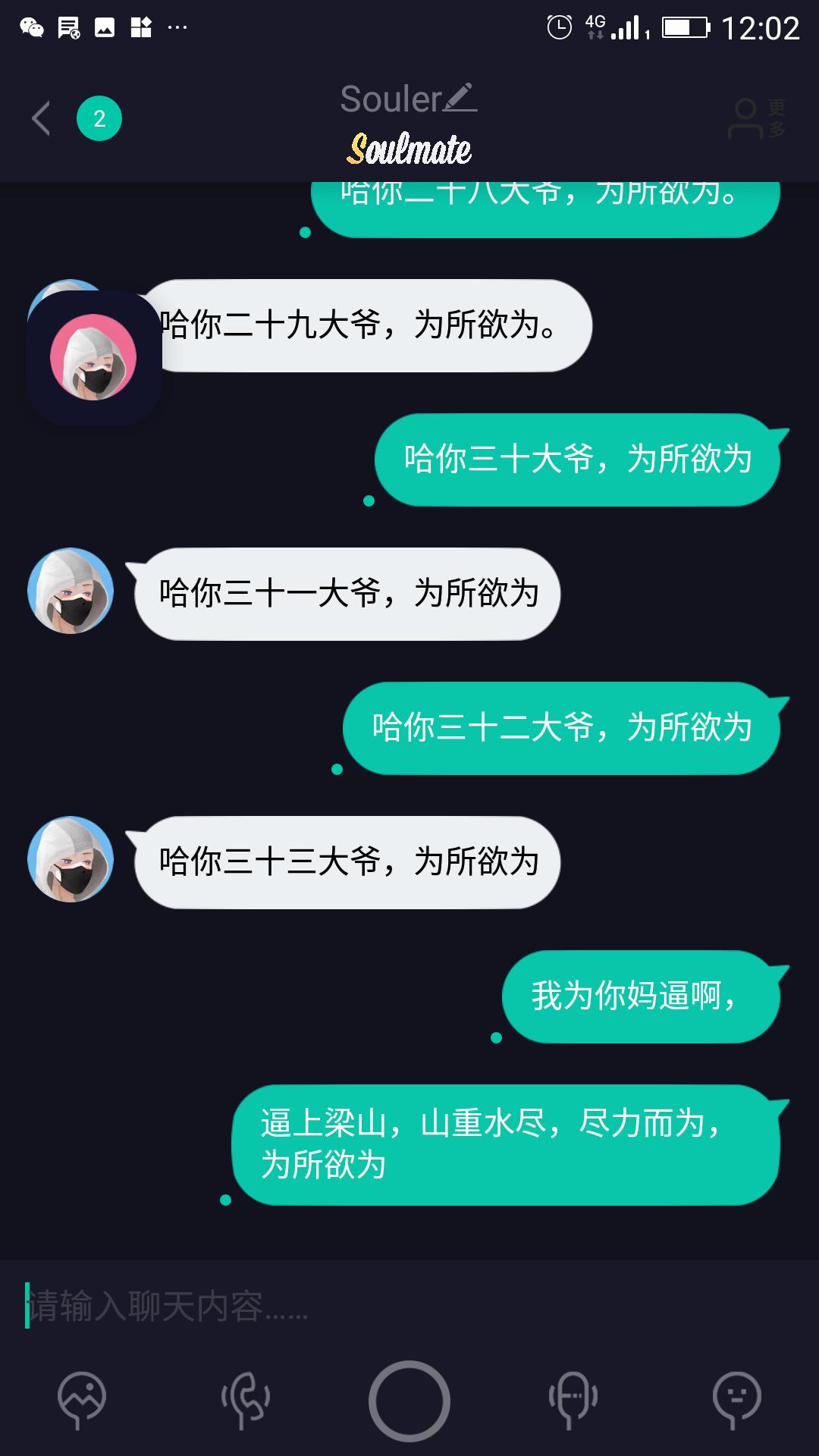
Task: Tap avatar beside 哈你三十三大爷 message
Action: 71,859
